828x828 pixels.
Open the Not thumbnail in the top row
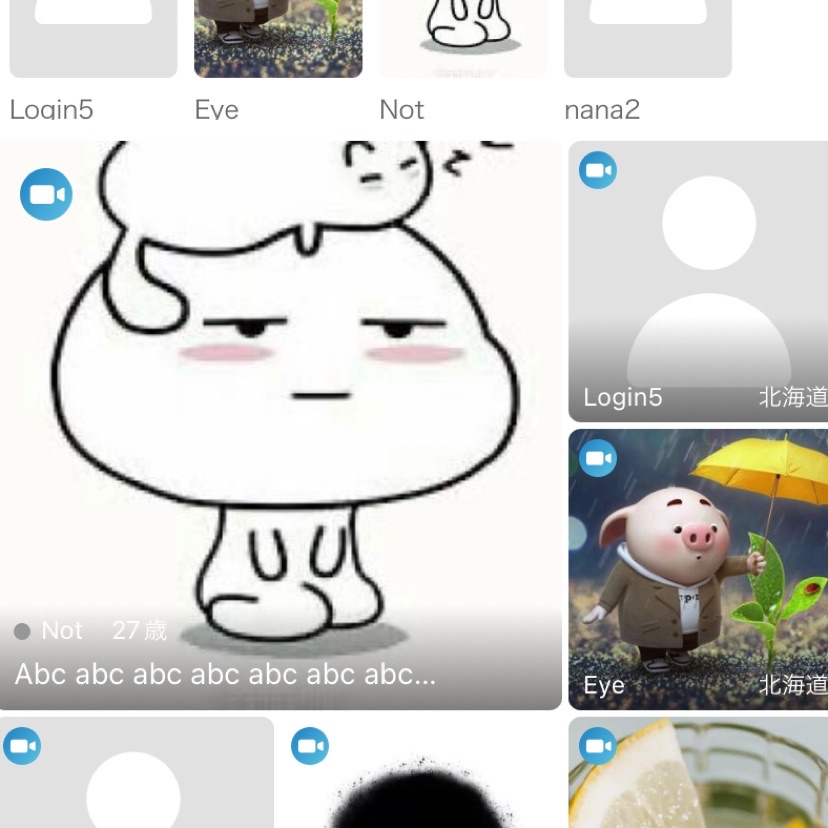463,38
